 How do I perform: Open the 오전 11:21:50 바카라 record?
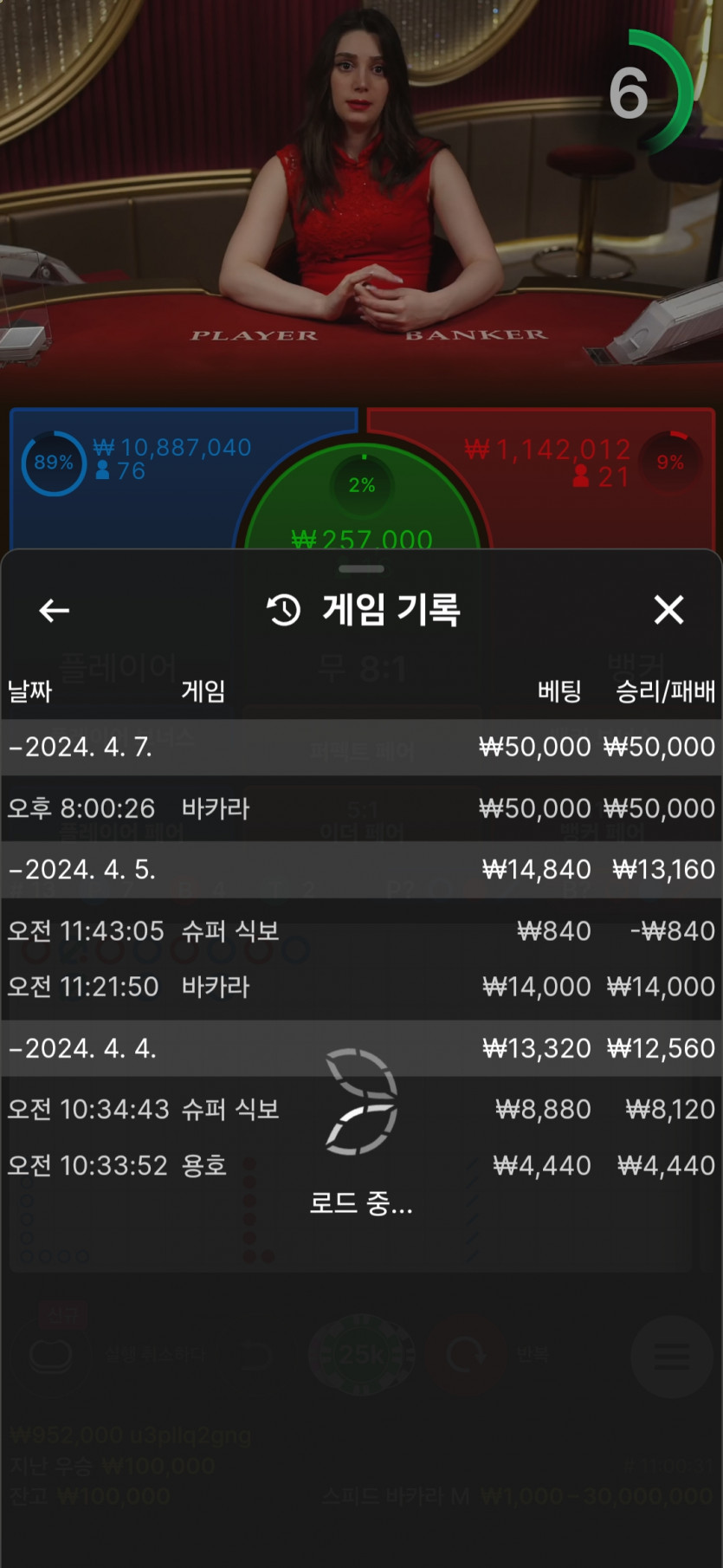click(360, 987)
